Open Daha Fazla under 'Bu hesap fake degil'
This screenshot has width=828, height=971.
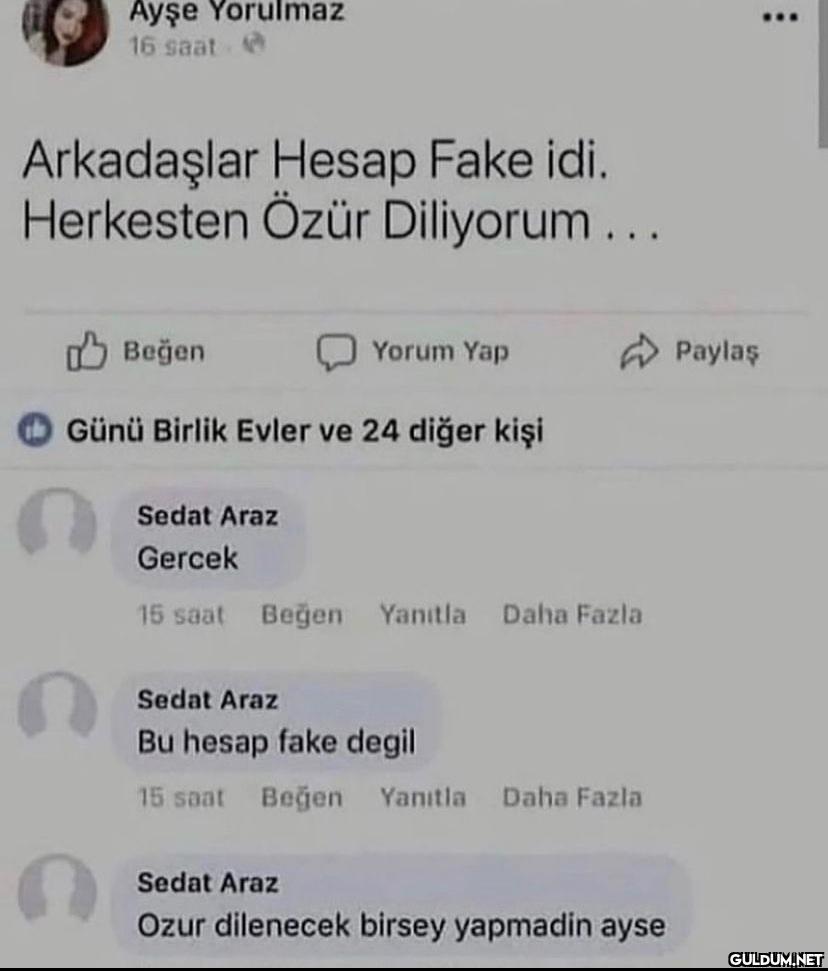click(572, 797)
